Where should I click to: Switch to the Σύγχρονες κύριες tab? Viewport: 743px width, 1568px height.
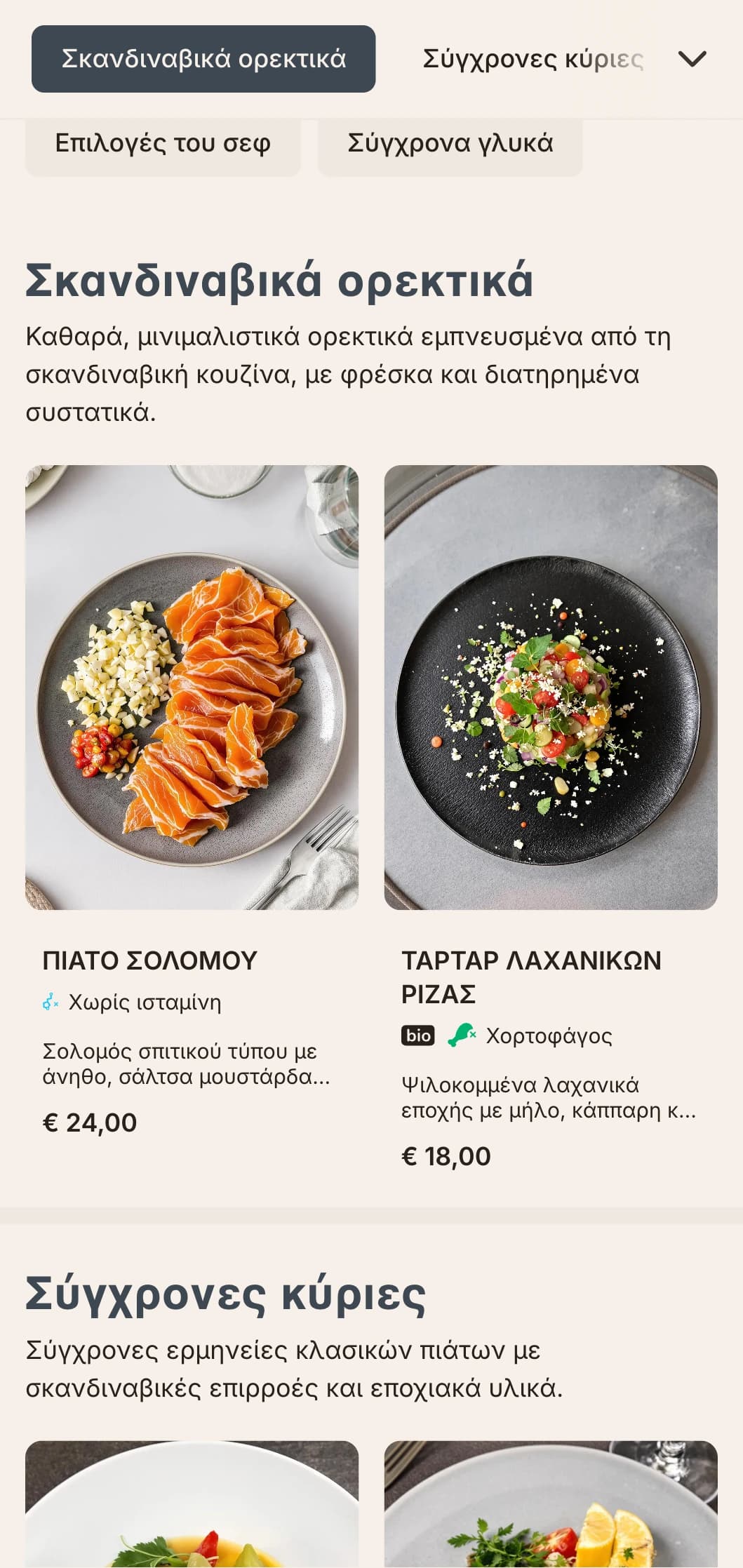click(x=533, y=59)
